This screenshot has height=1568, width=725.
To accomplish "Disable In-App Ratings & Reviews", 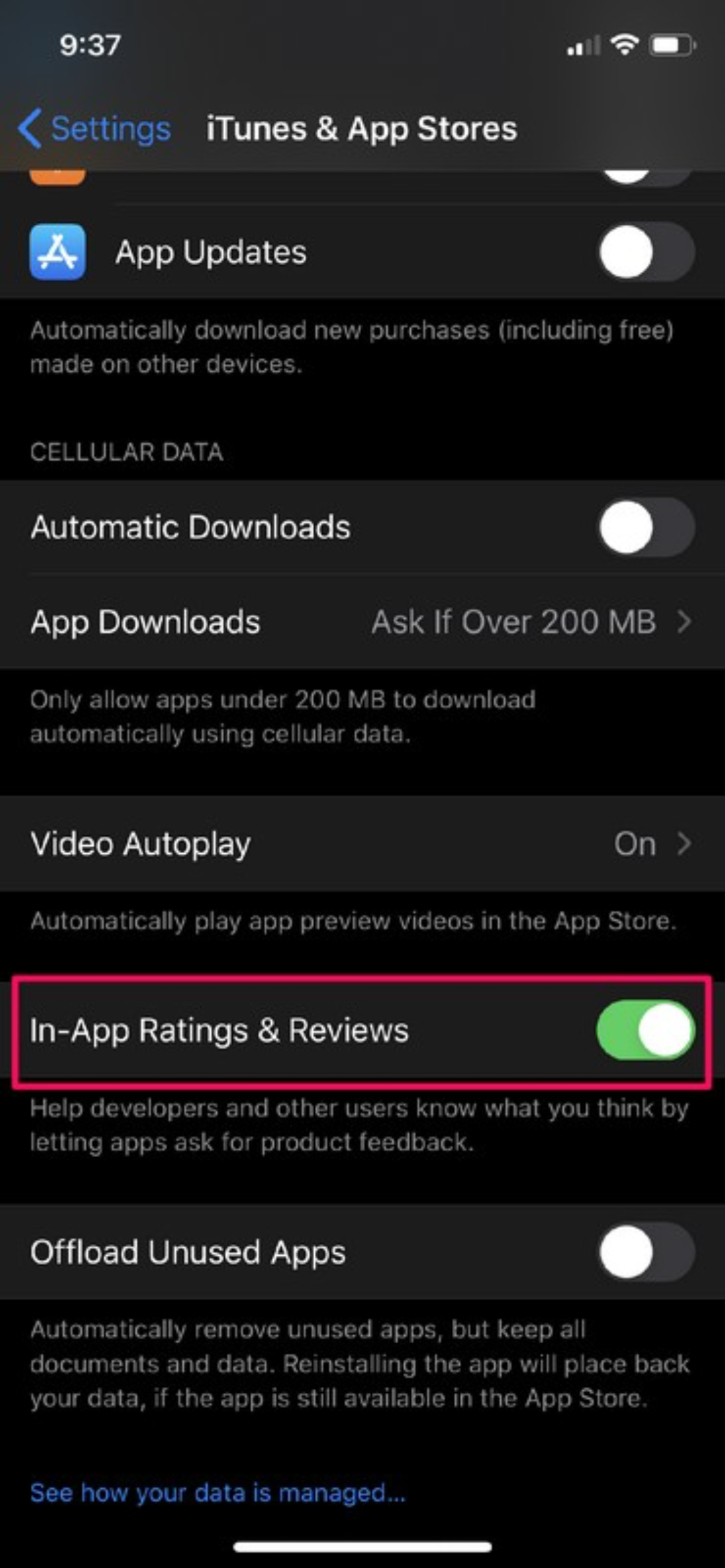I will click(646, 1030).
